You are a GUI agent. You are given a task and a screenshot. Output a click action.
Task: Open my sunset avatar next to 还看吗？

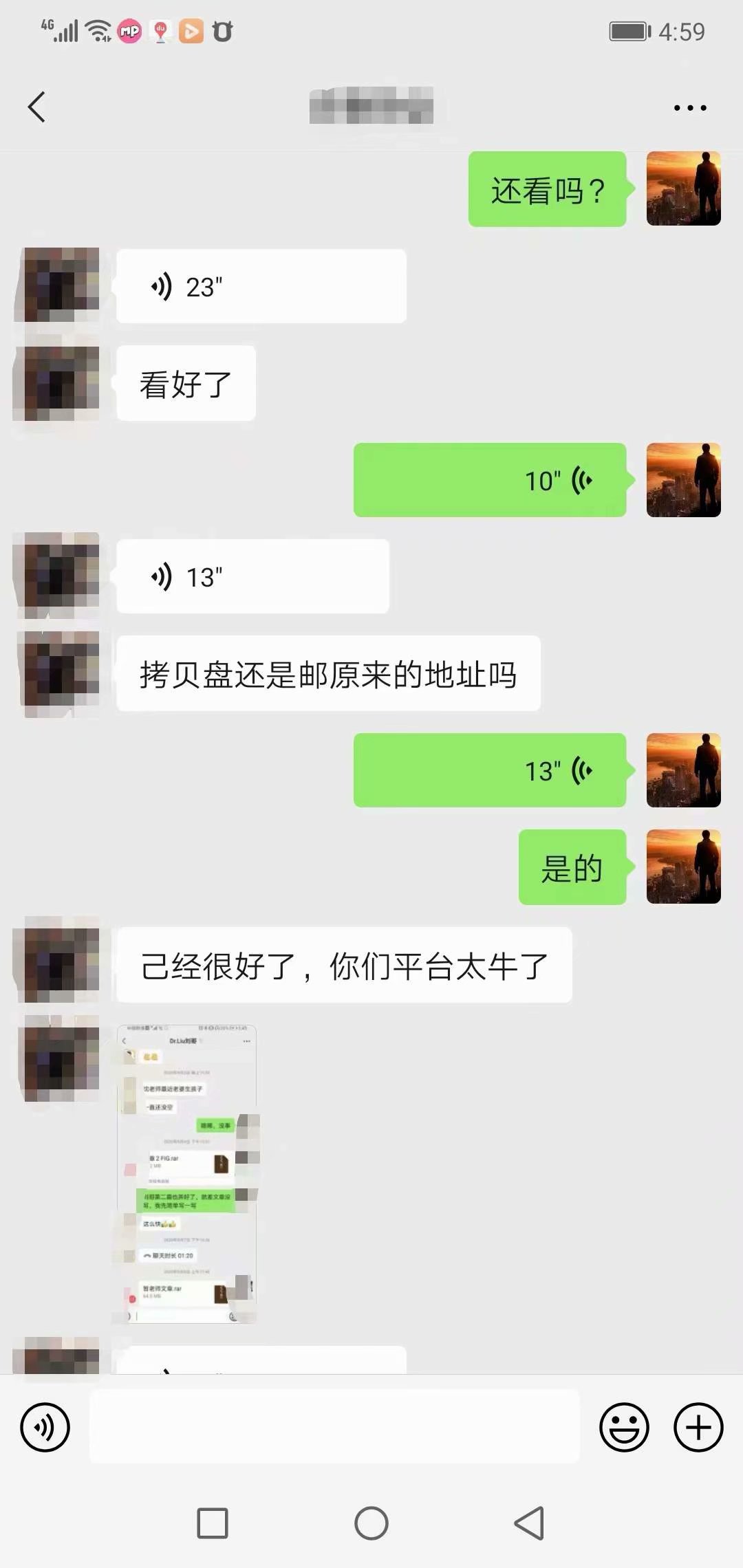pos(683,189)
